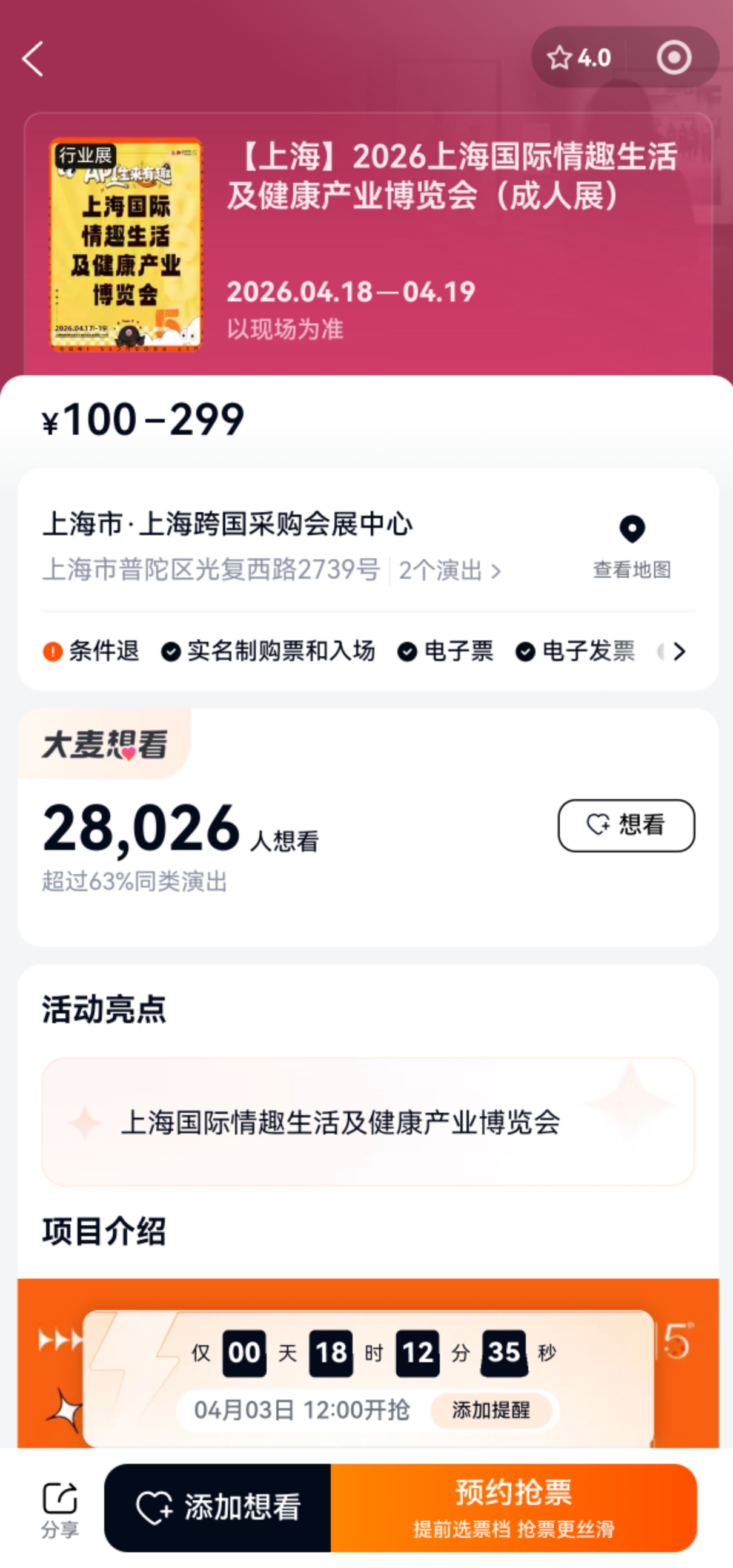The width and height of the screenshot is (733, 1568).
Task: Open the 4.0 star rating
Action: click(x=579, y=58)
